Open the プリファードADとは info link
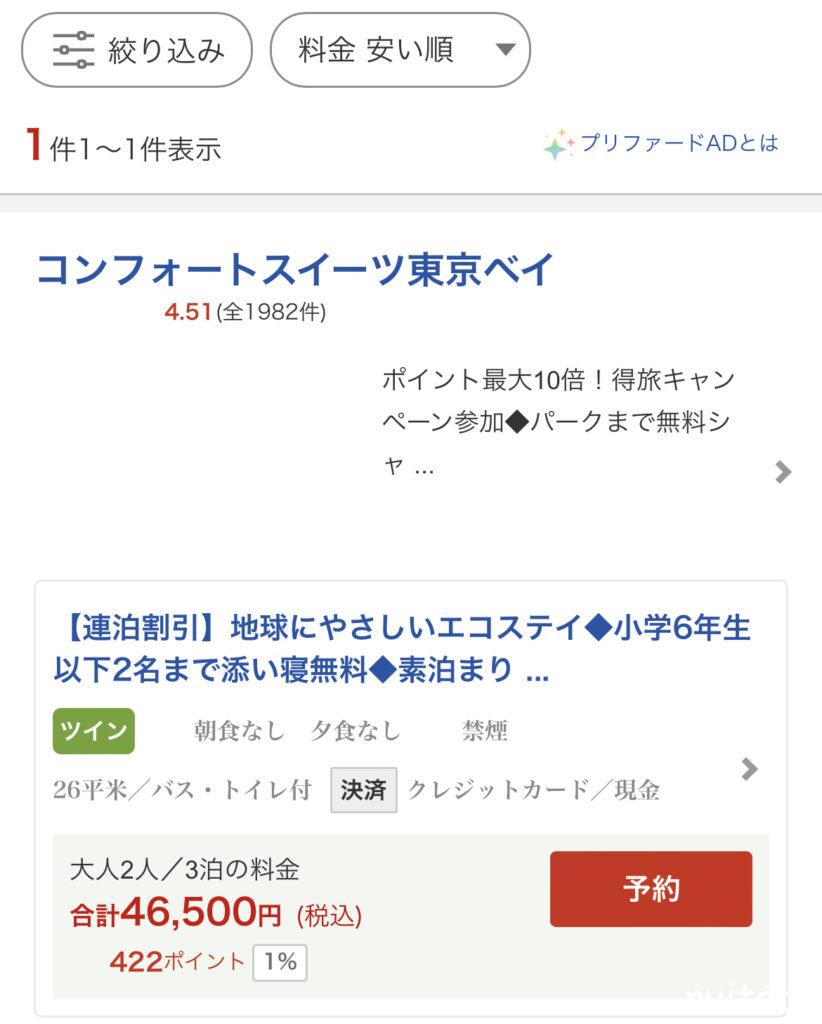Image resolution: width=822 pixels, height=1024 pixels. coord(661,144)
